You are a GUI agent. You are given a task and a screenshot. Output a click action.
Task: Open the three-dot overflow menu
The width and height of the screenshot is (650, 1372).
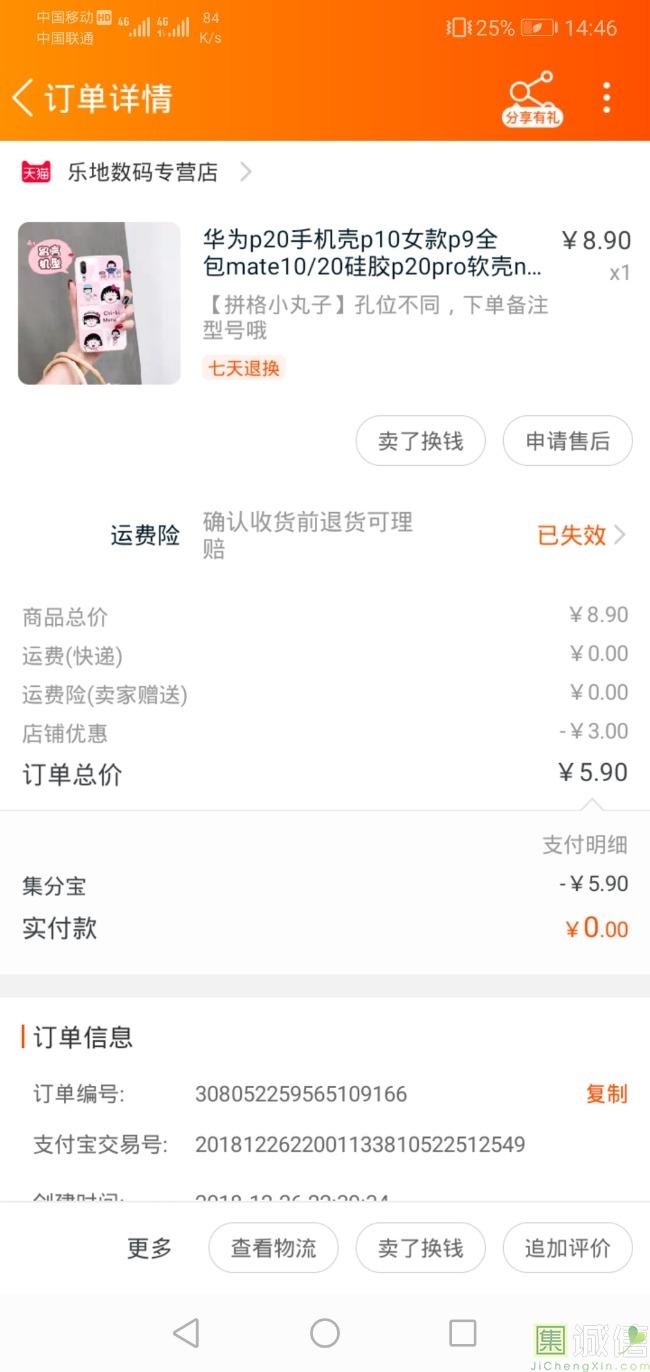coord(606,98)
